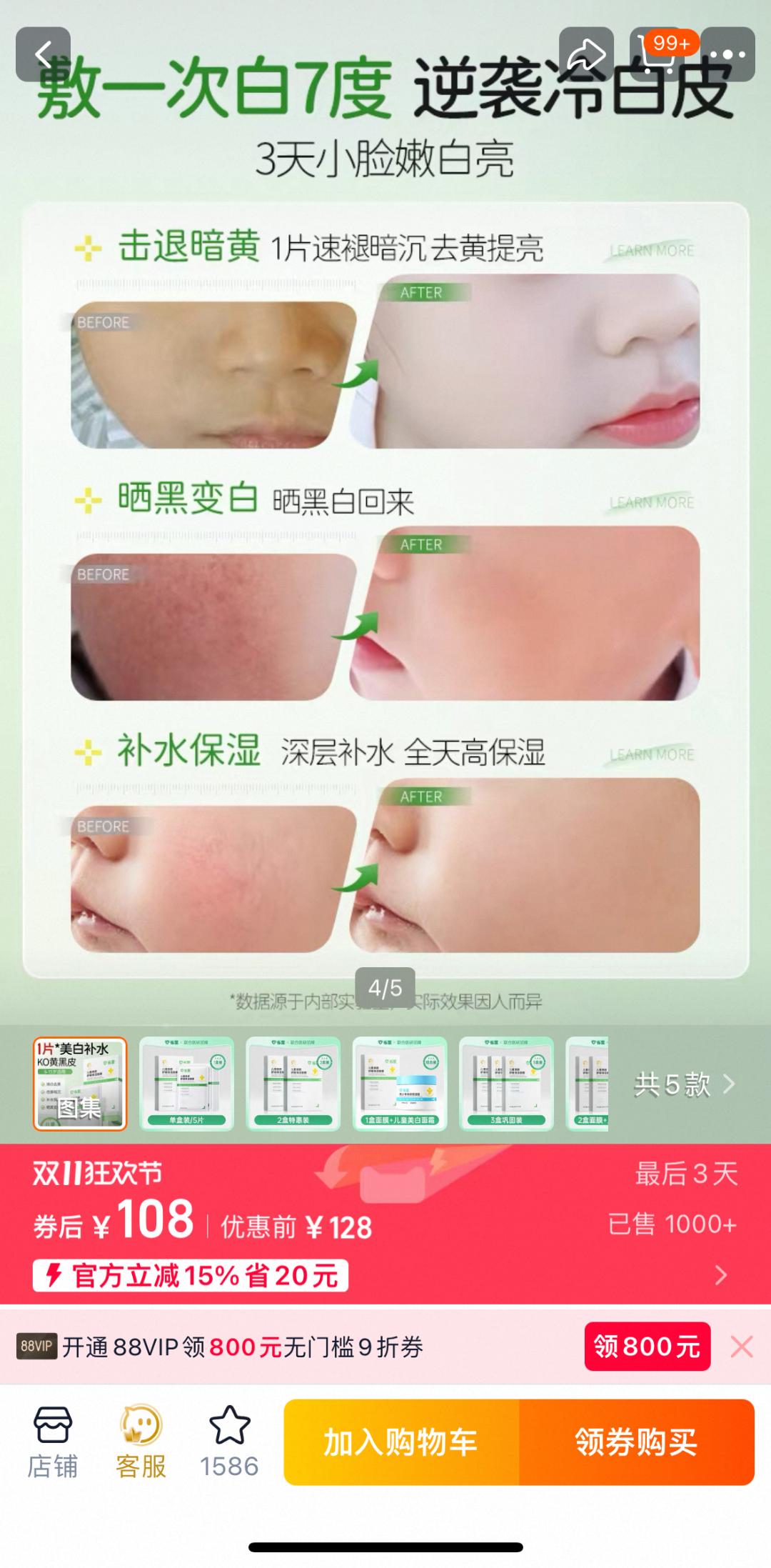View all variants via 共5款
771x1568 pixels.
pos(684,1084)
